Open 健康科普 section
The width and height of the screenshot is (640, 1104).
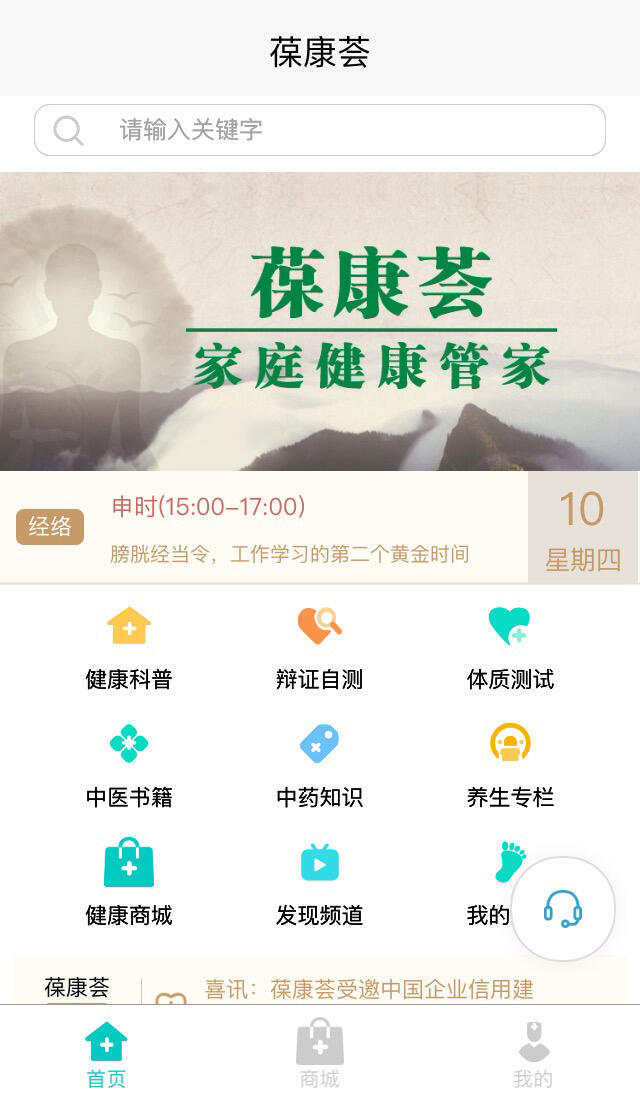coord(129,648)
